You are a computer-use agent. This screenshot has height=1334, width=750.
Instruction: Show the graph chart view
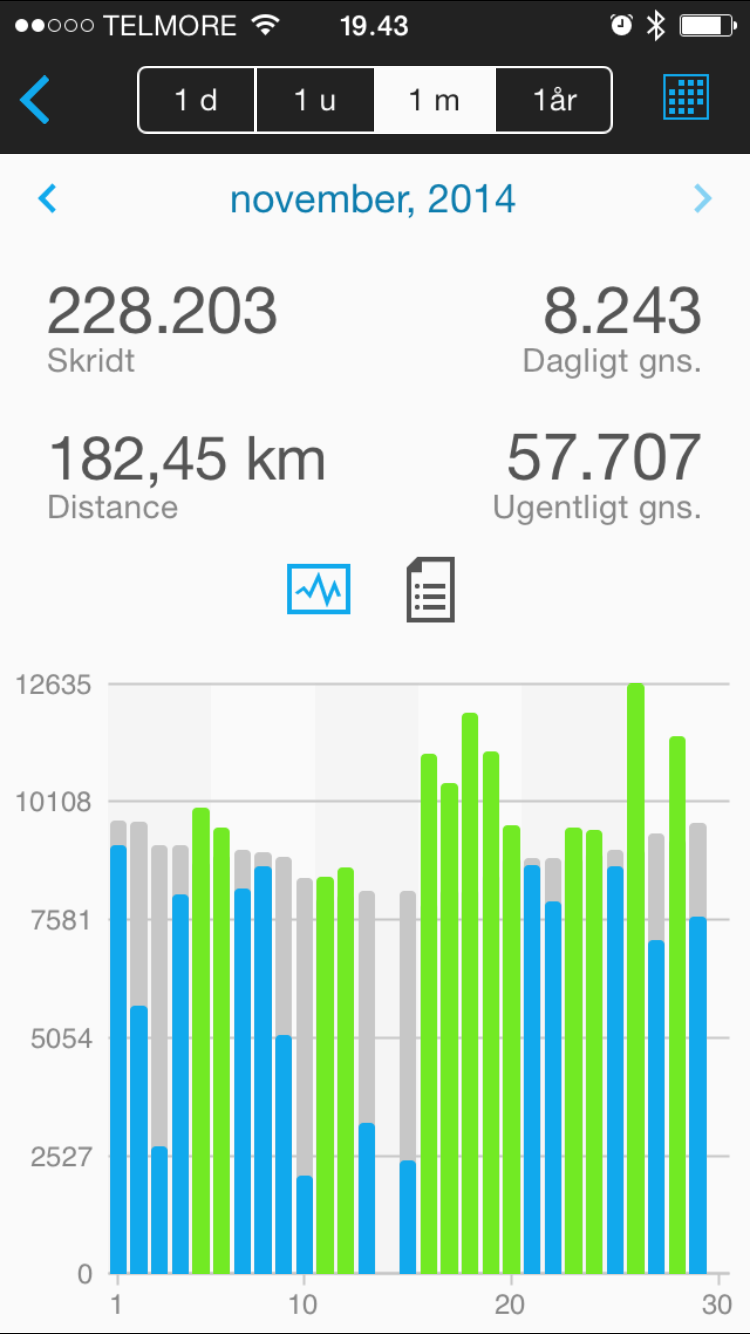pyautogui.click(x=319, y=589)
